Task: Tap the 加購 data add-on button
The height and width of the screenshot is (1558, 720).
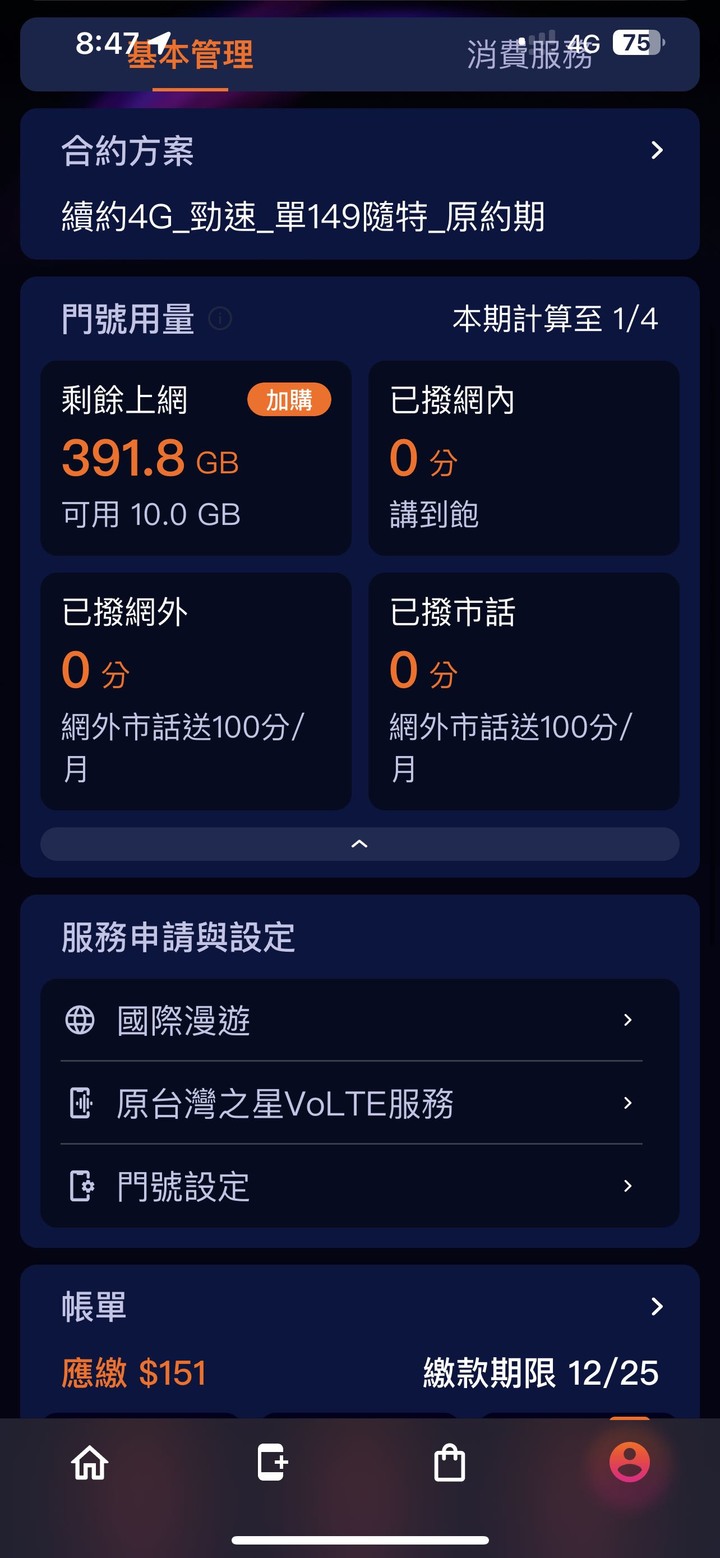Action: (x=289, y=400)
